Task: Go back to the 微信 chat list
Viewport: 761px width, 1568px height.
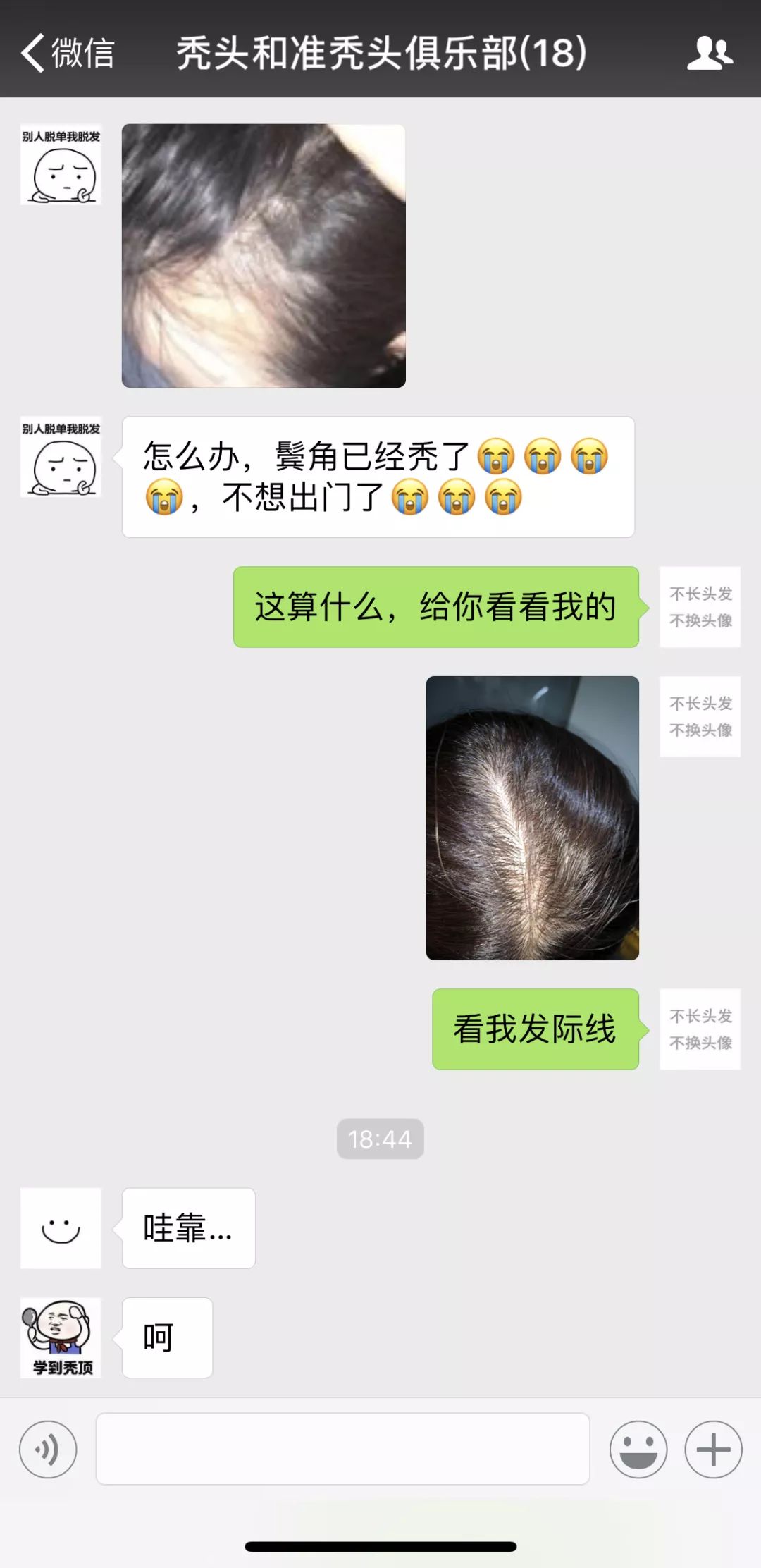Action: [68, 53]
